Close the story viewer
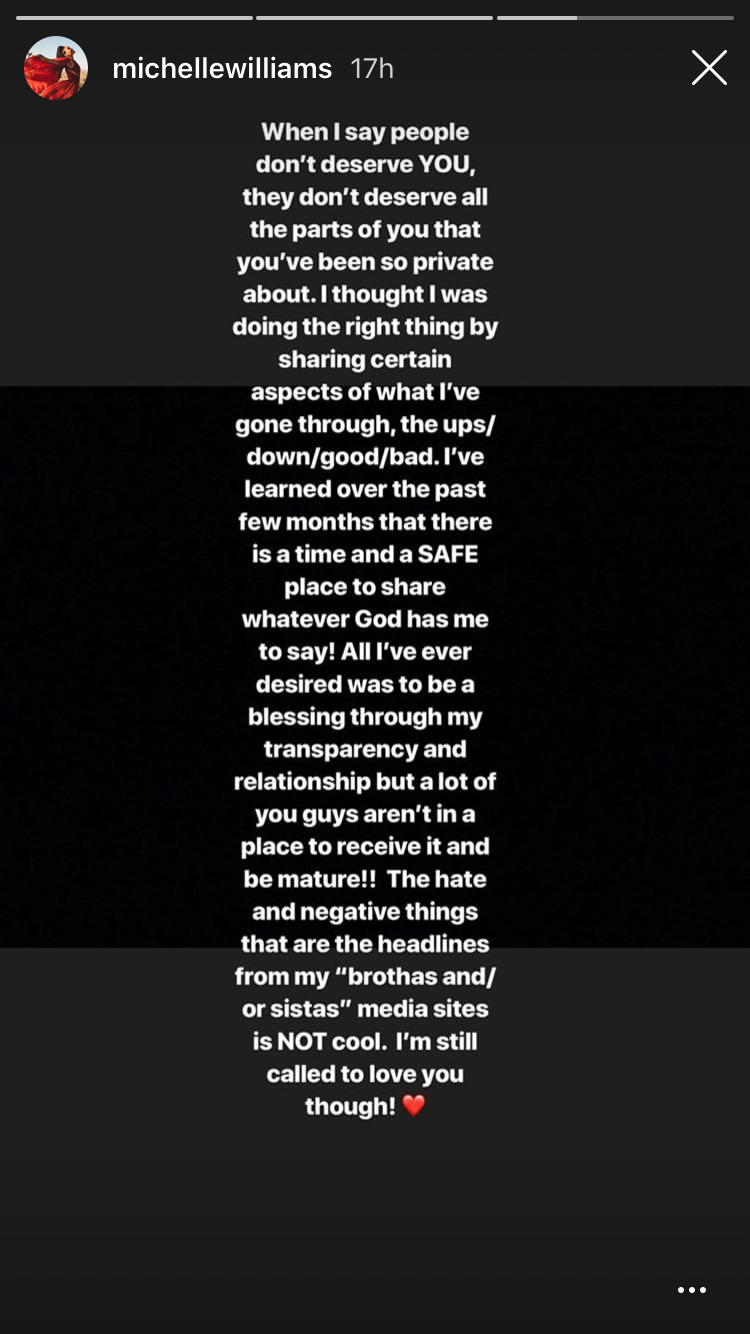Screen dimensions: 750x1334 709,68
